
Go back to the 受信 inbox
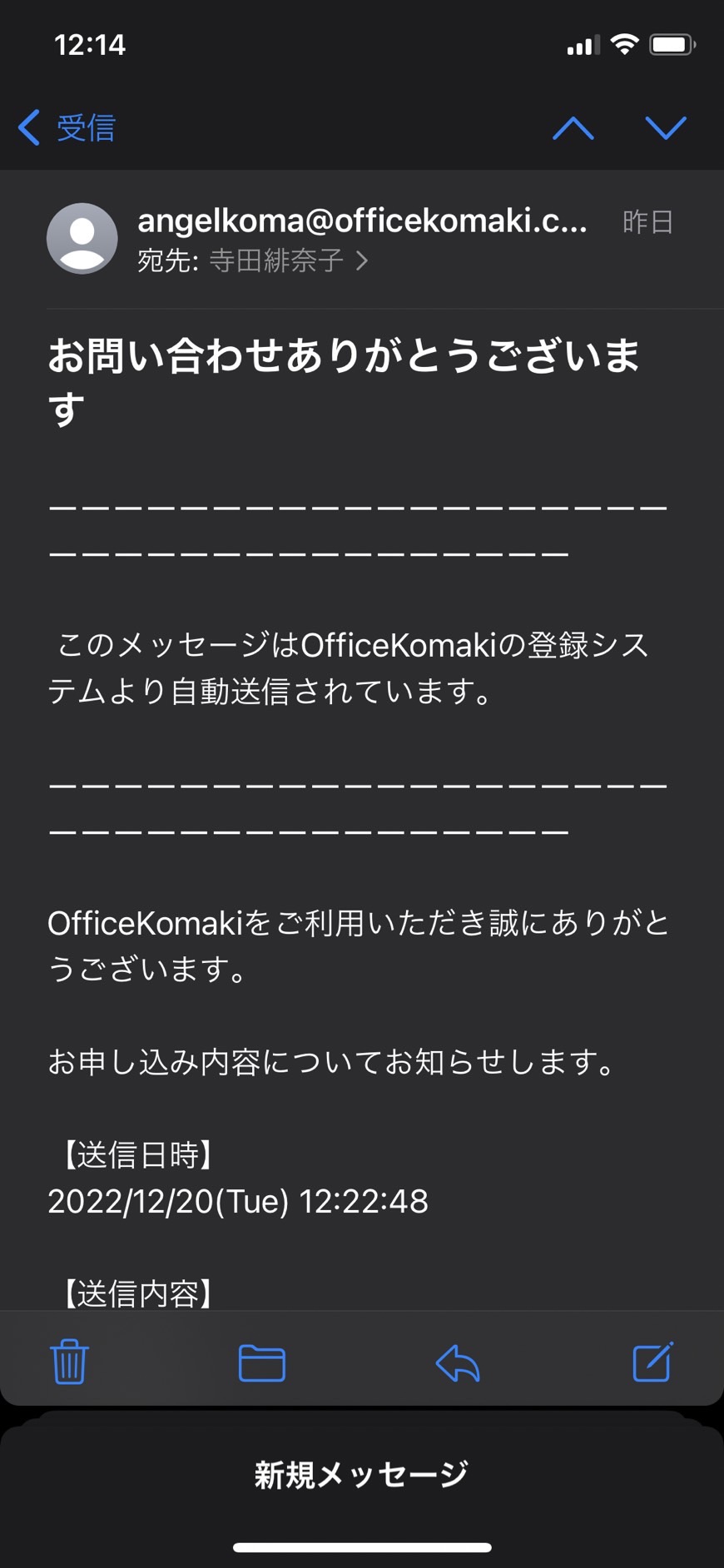[67, 128]
